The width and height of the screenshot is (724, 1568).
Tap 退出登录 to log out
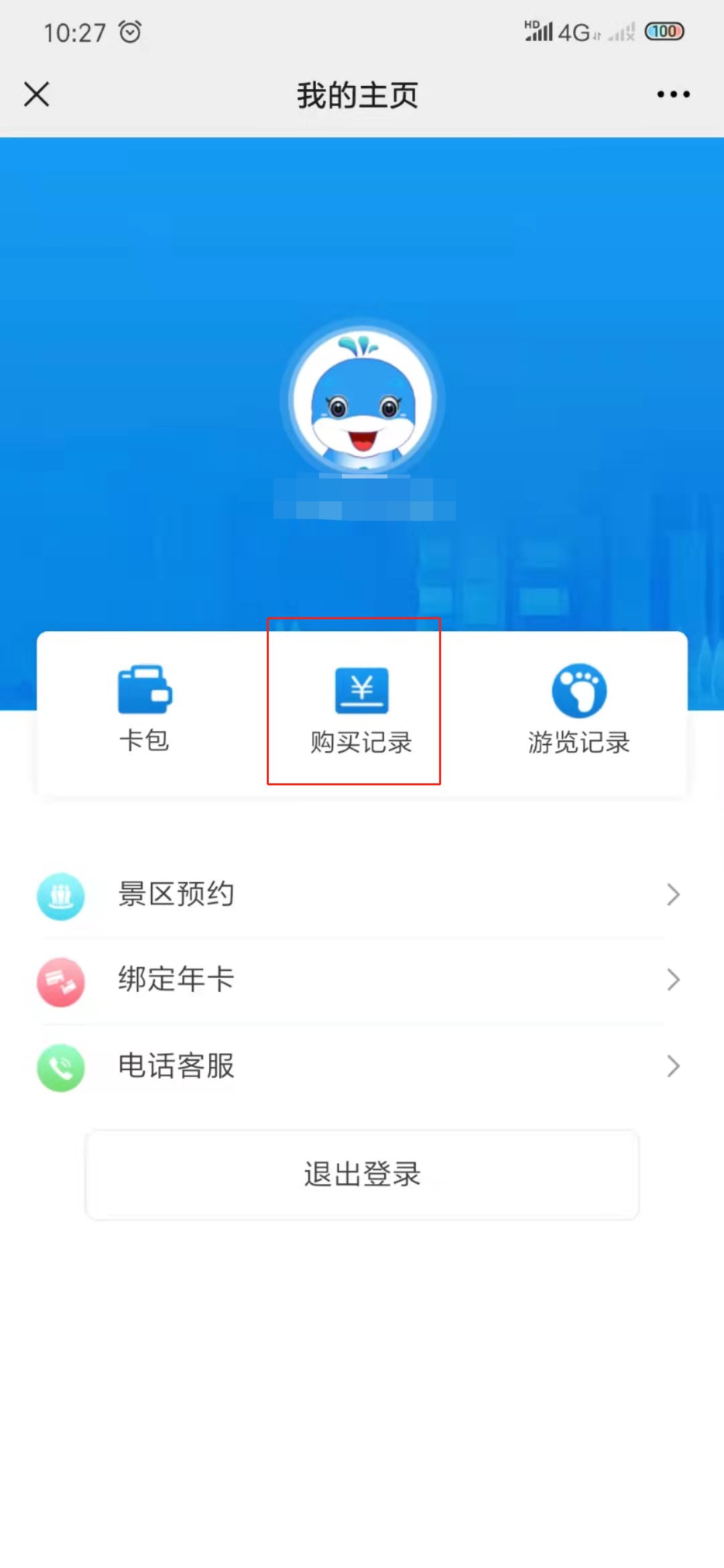pos(362,1175)
